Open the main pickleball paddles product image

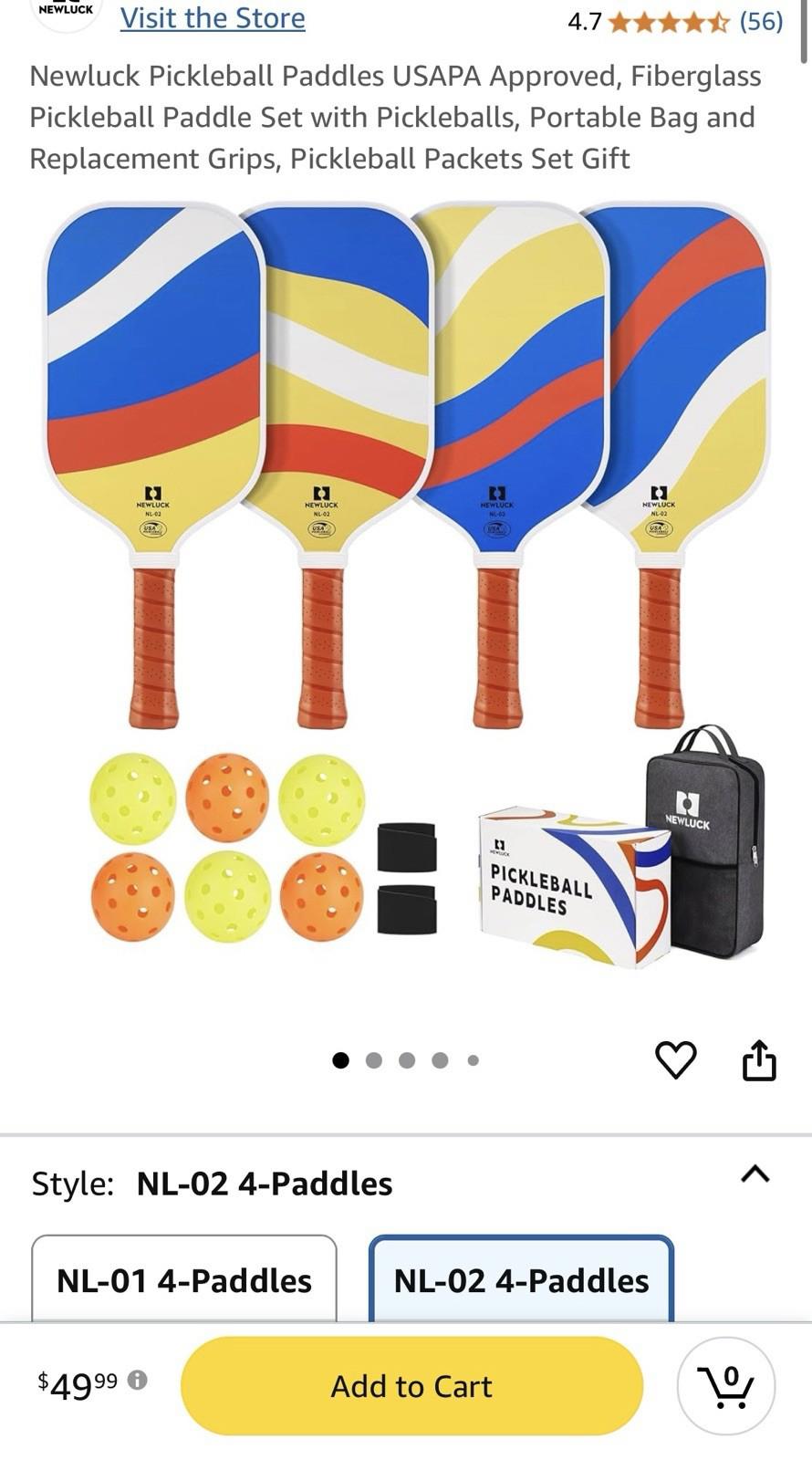(x=406, y=584)
